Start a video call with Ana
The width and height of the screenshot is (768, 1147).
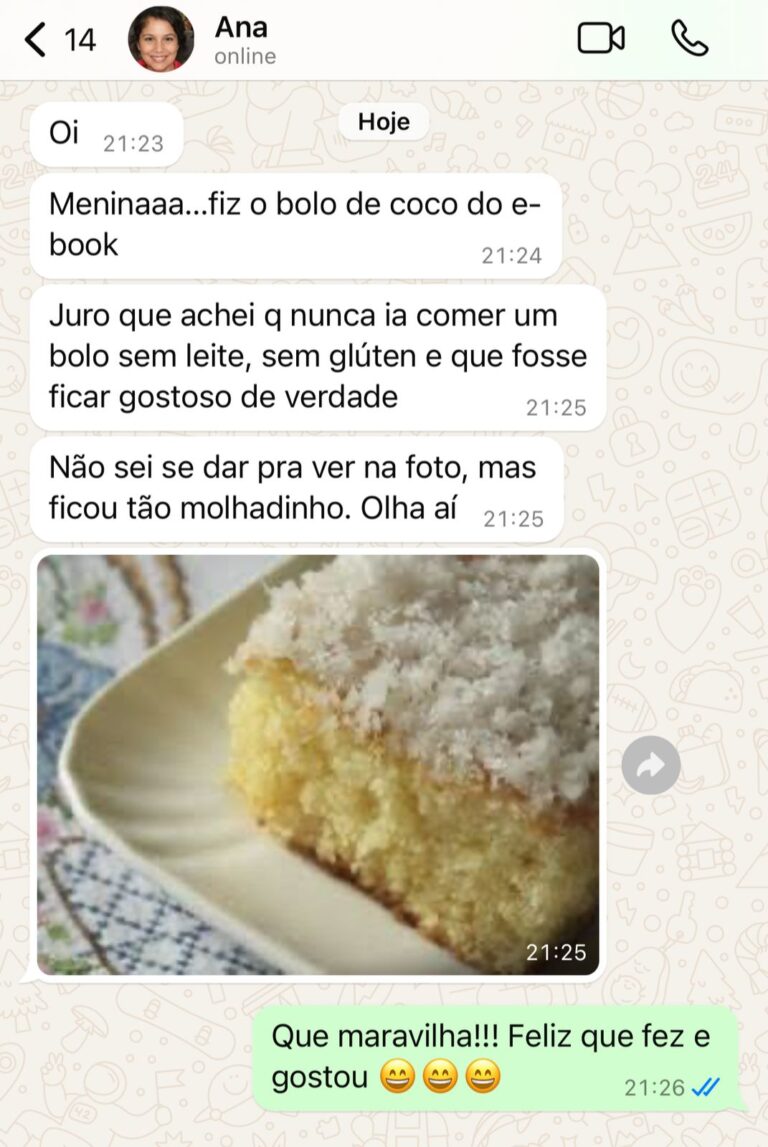601,39
